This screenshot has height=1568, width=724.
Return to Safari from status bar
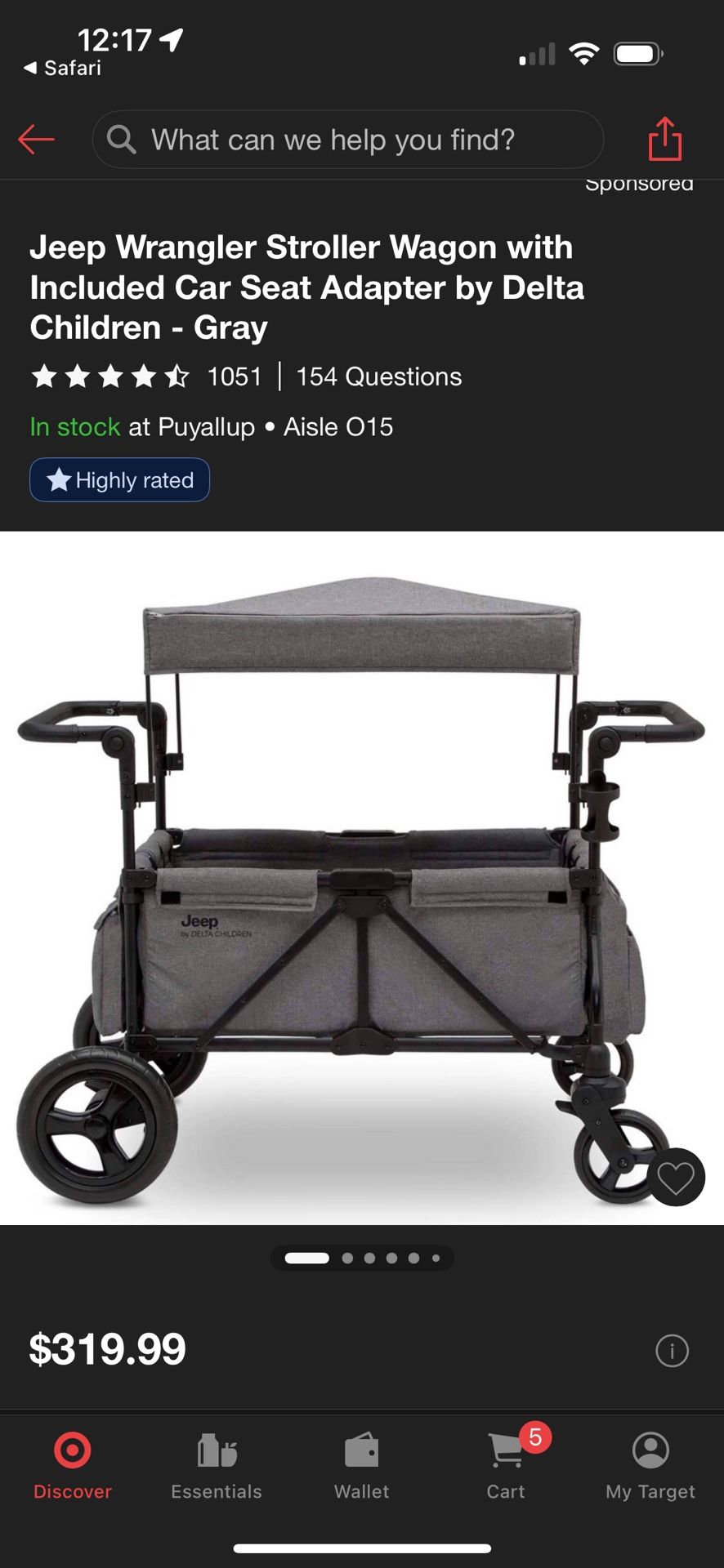pos(63,68)
